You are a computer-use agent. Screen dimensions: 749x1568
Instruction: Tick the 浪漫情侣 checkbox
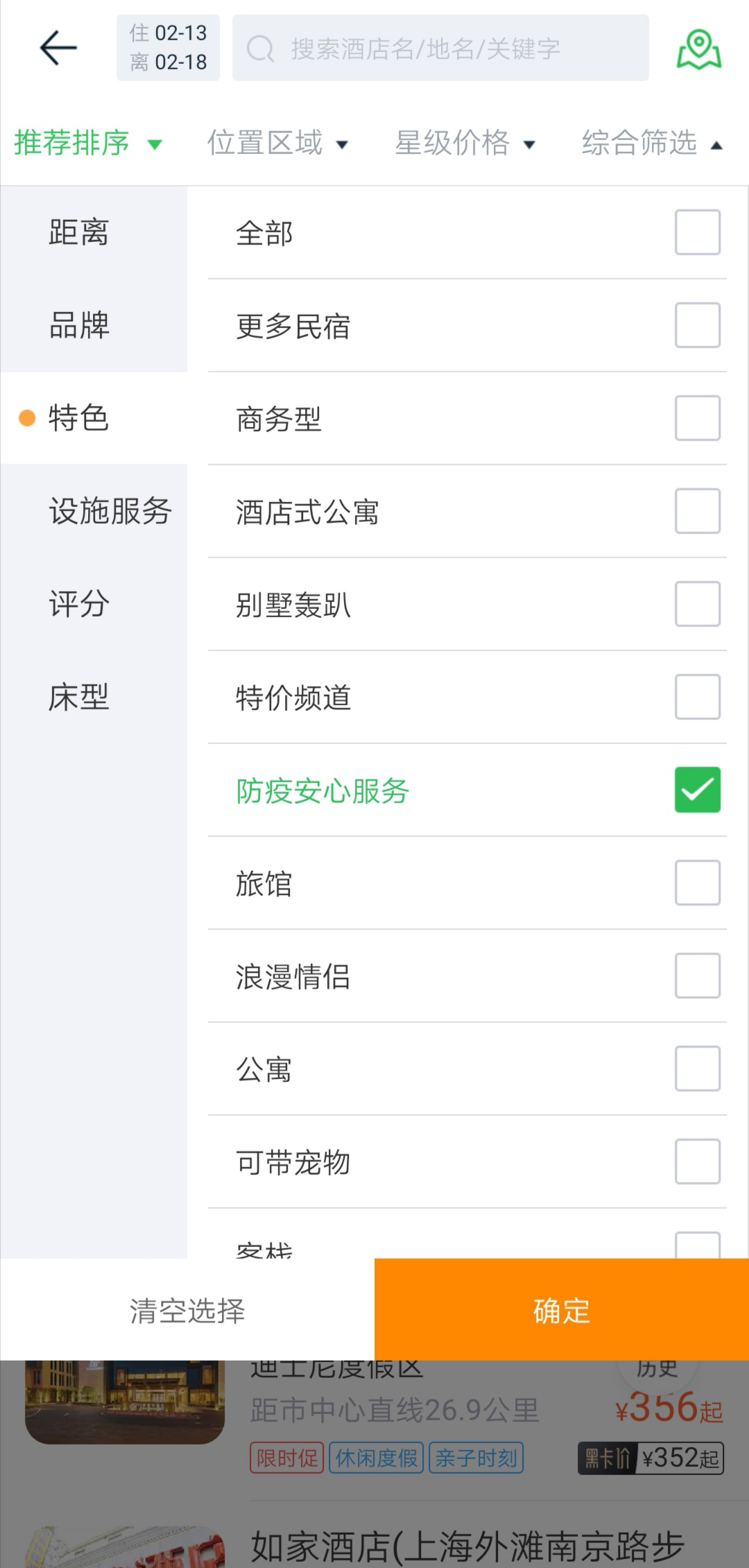tap(698, 976)
